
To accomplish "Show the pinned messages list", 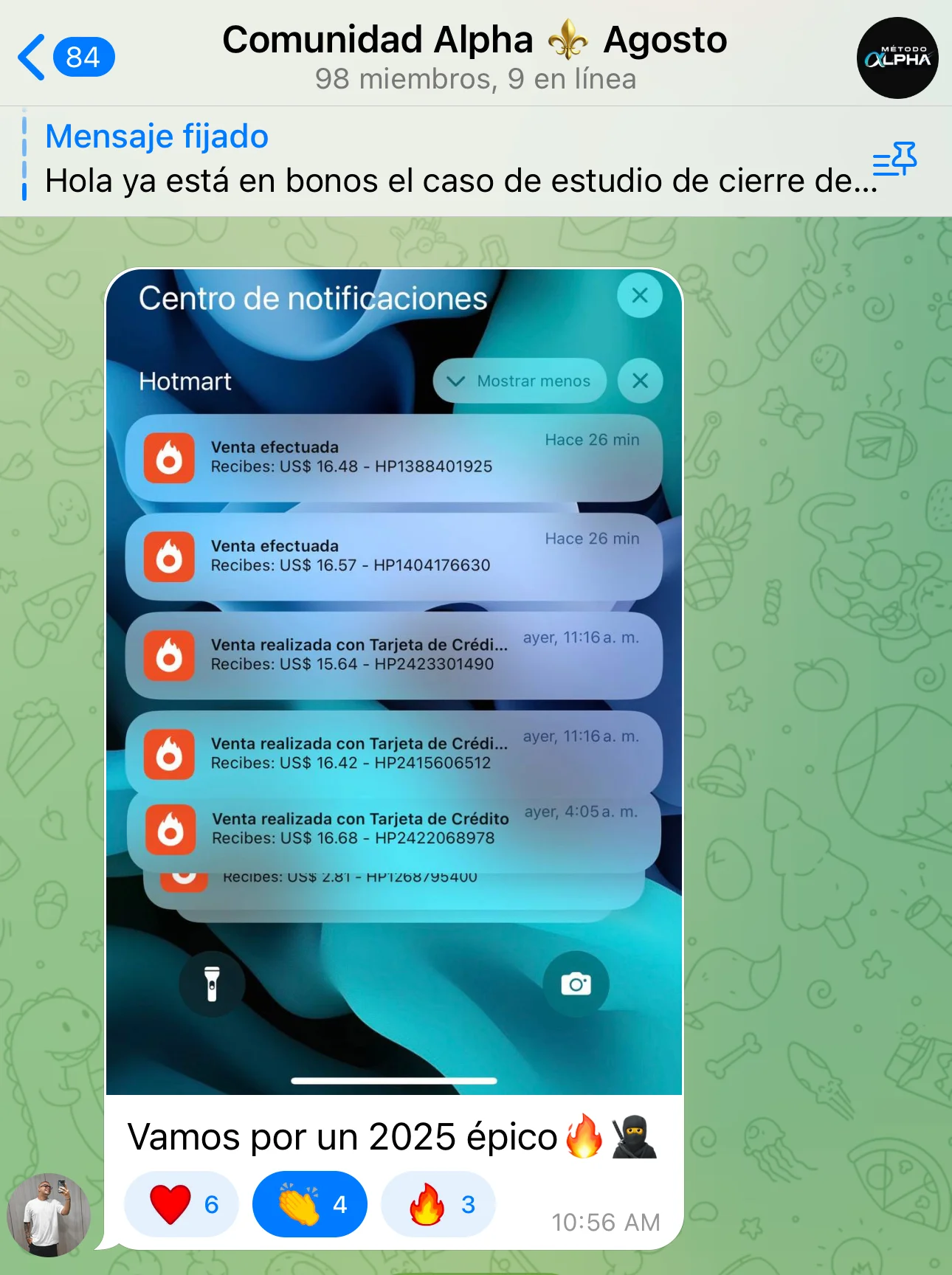I will point(894,160).
